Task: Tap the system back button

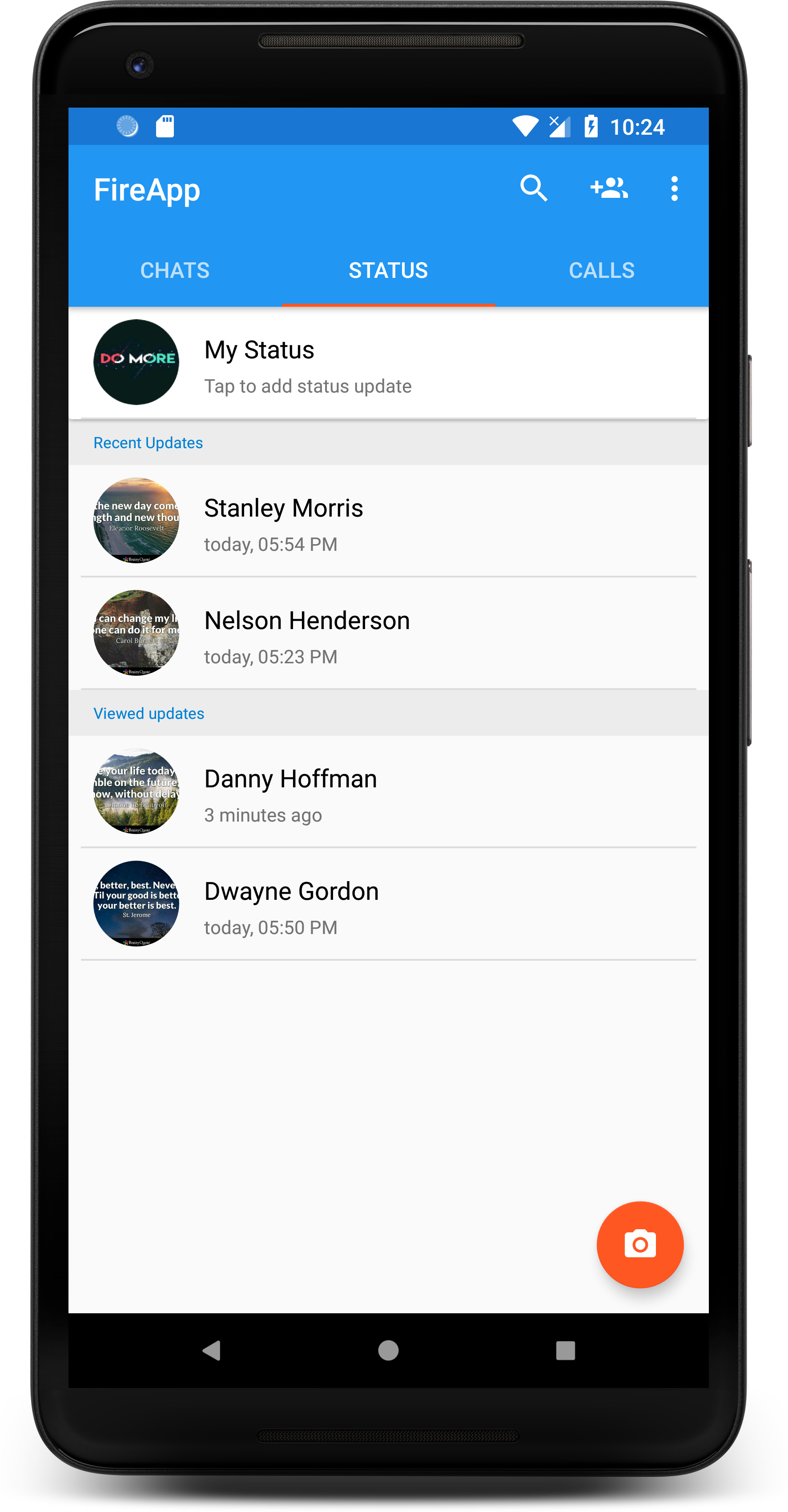Action: point(211,1351)
